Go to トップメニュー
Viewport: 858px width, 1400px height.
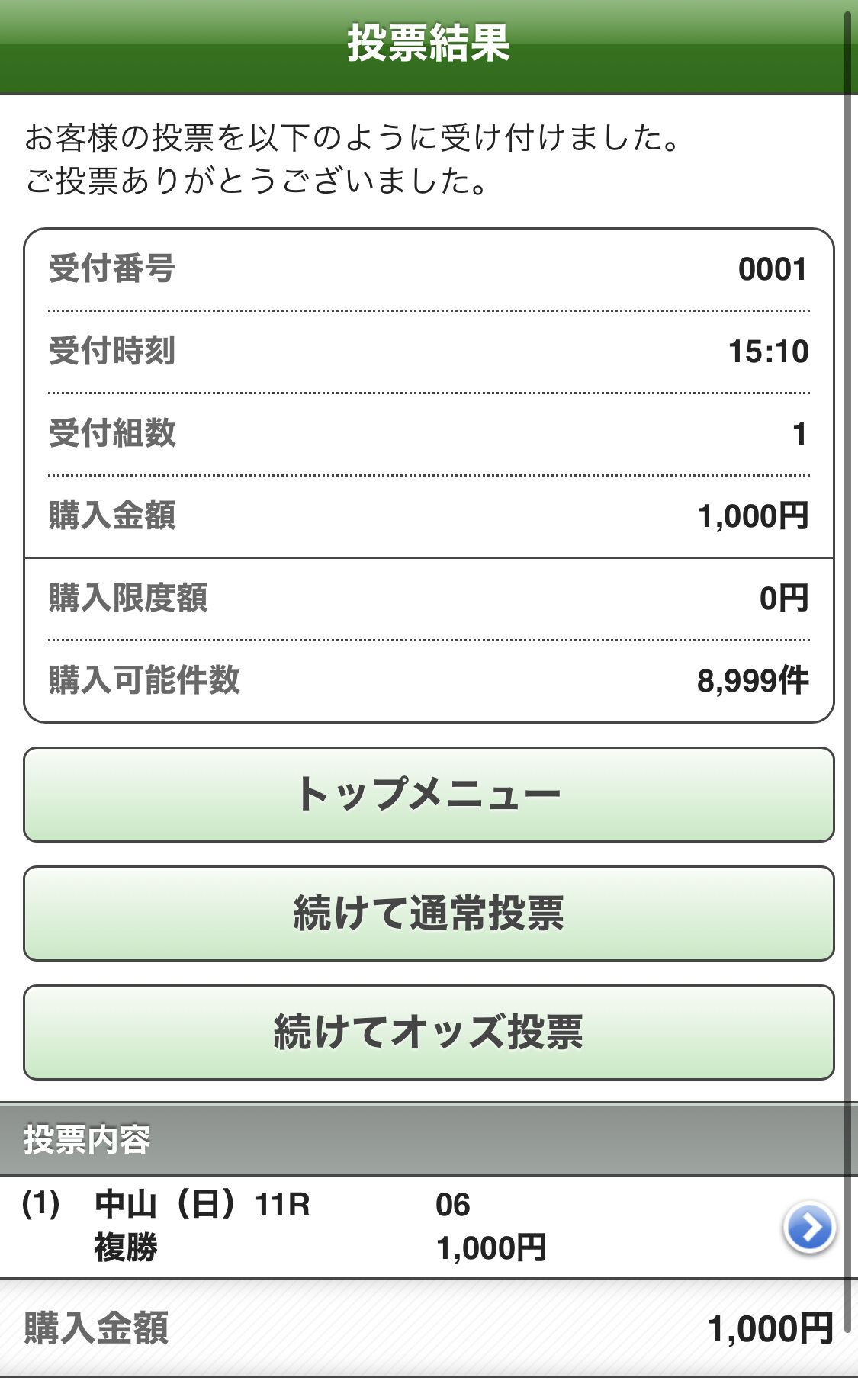click(429, 795)
